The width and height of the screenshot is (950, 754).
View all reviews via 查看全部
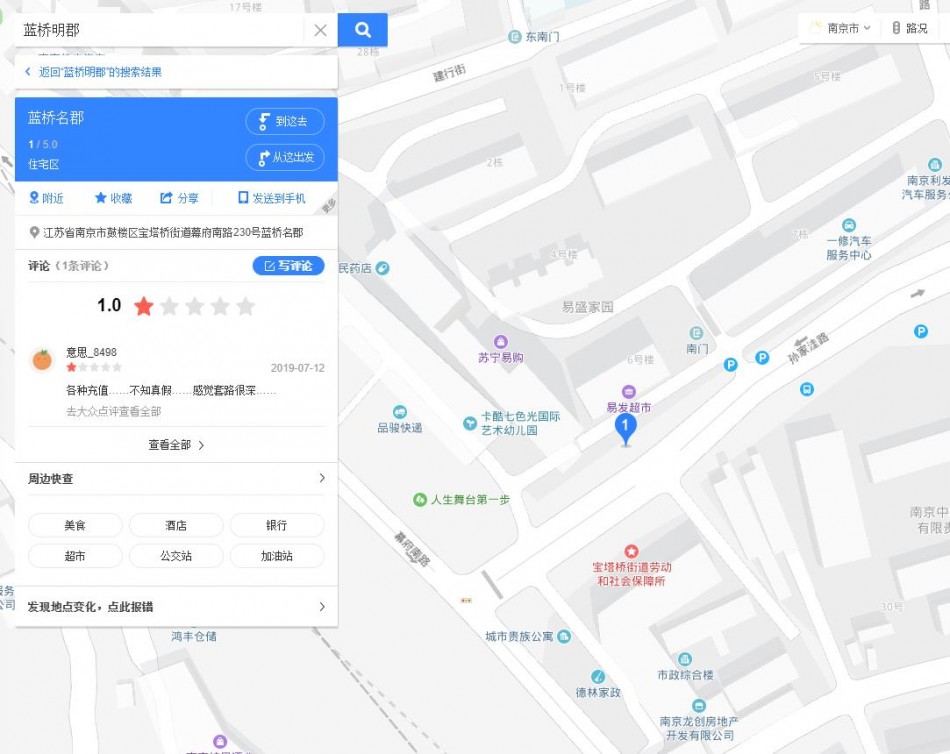pyautogui.click(x=176, y=445)
